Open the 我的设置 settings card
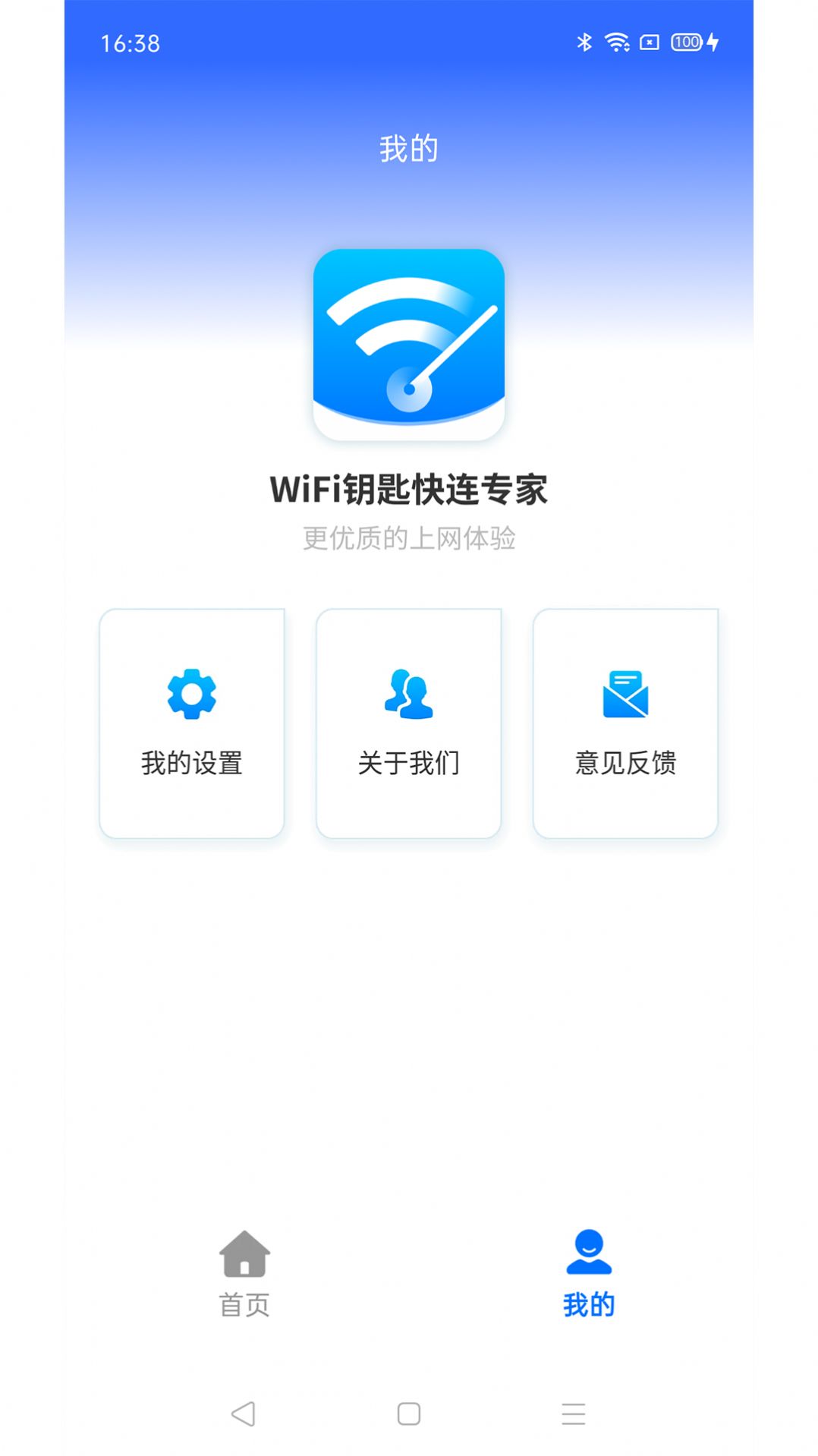818x1456 pixels. point(192,721)
